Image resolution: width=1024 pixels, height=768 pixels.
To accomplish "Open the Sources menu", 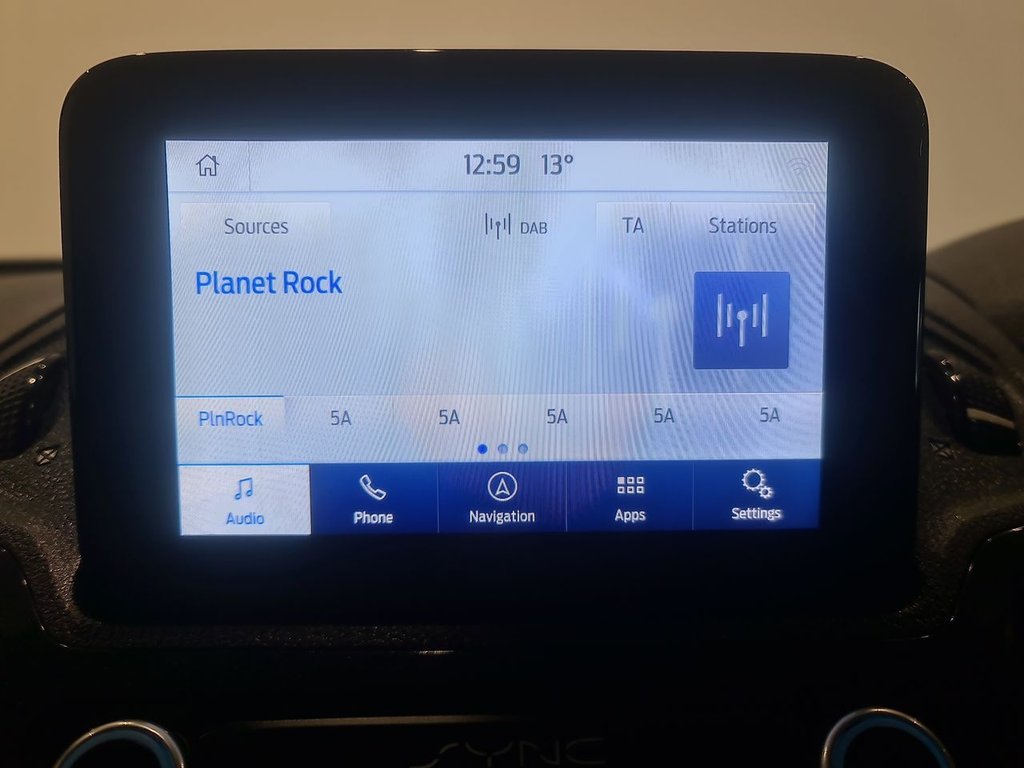I will click(x=256, y=226).
